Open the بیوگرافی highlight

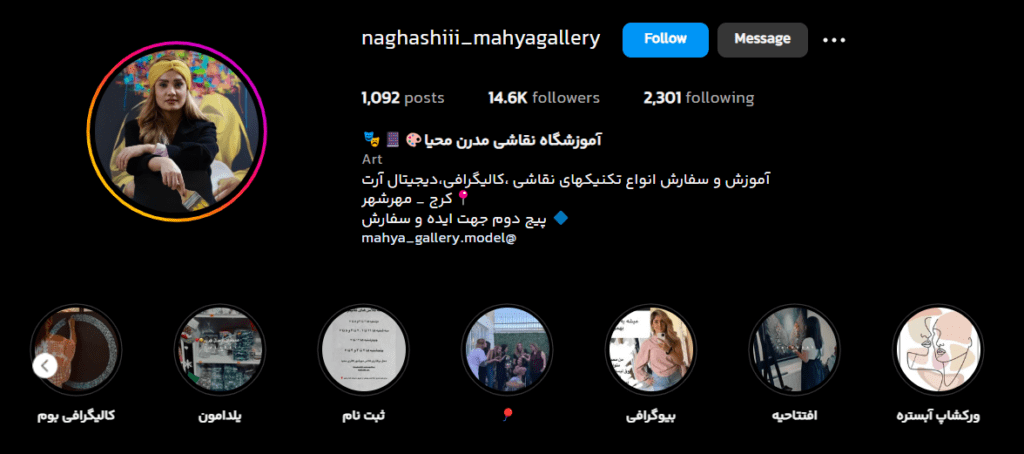(x=651, y=350)
